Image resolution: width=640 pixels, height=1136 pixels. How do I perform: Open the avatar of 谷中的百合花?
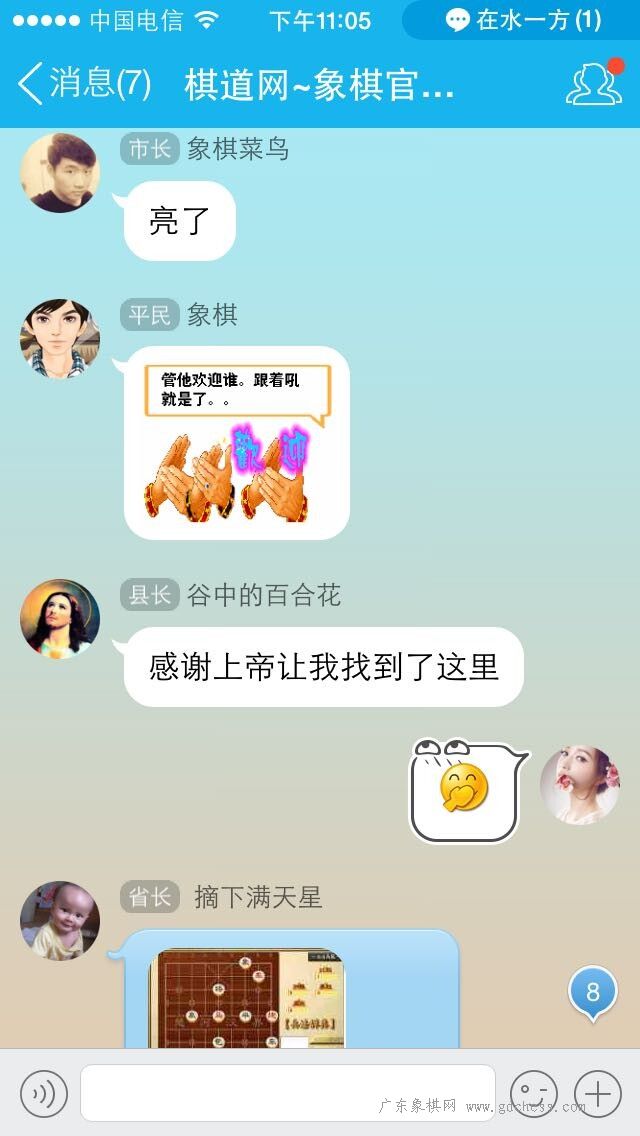(59, 618)
